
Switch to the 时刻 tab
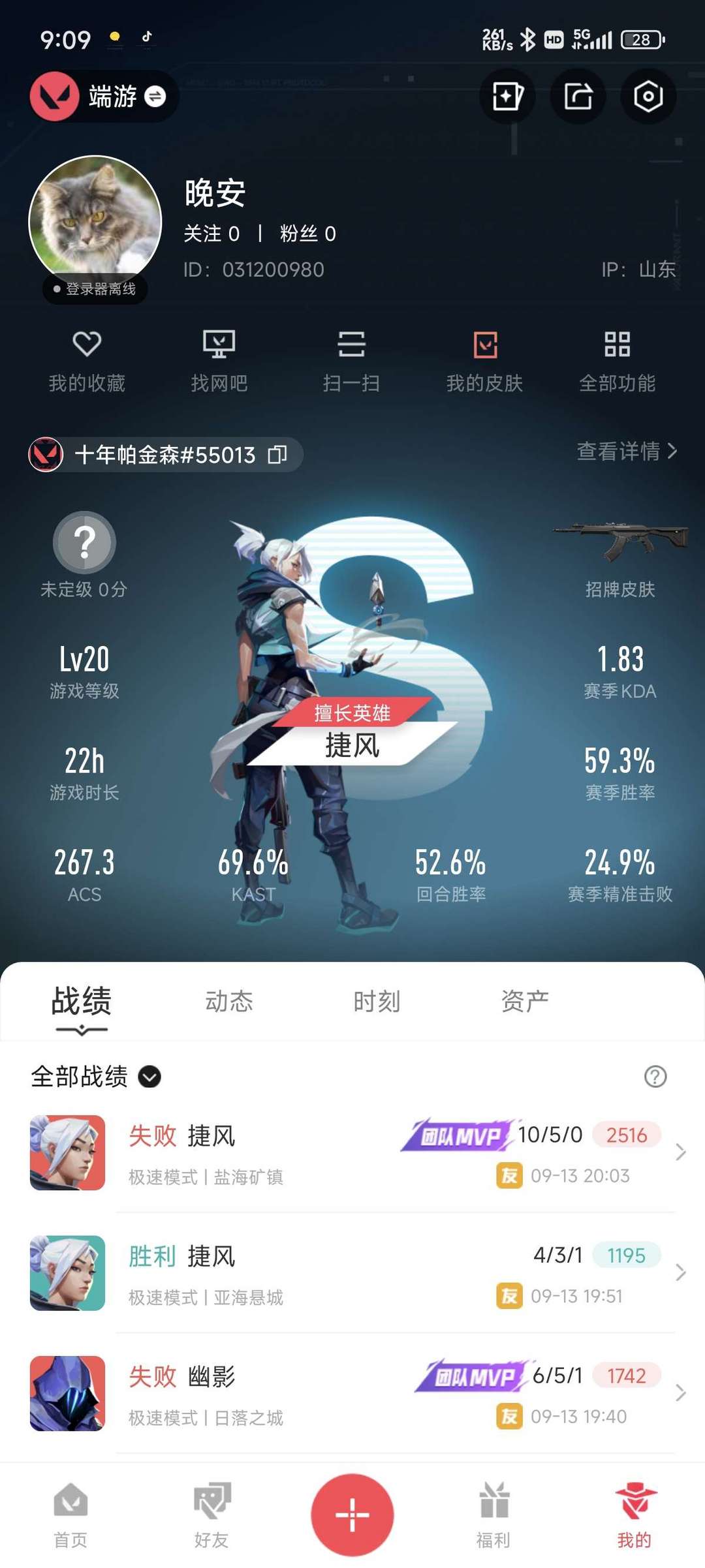coord(377,1001)
